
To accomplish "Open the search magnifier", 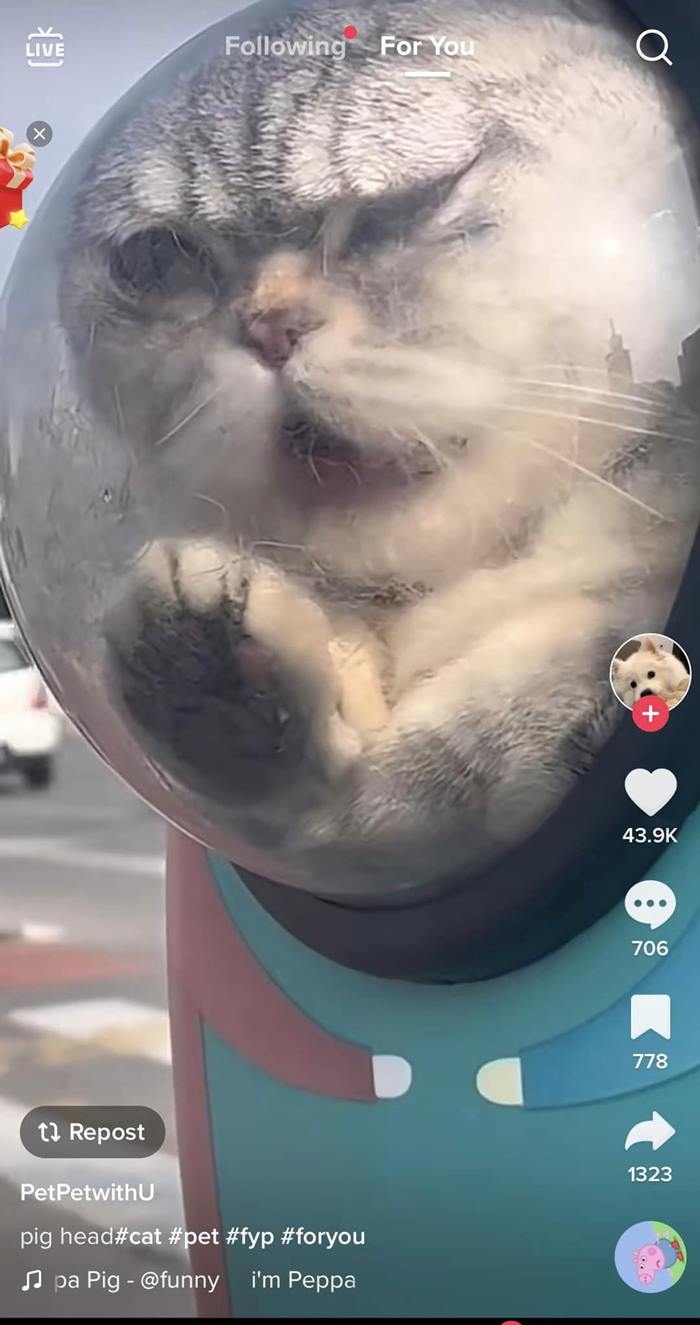I will coord(653,46).
